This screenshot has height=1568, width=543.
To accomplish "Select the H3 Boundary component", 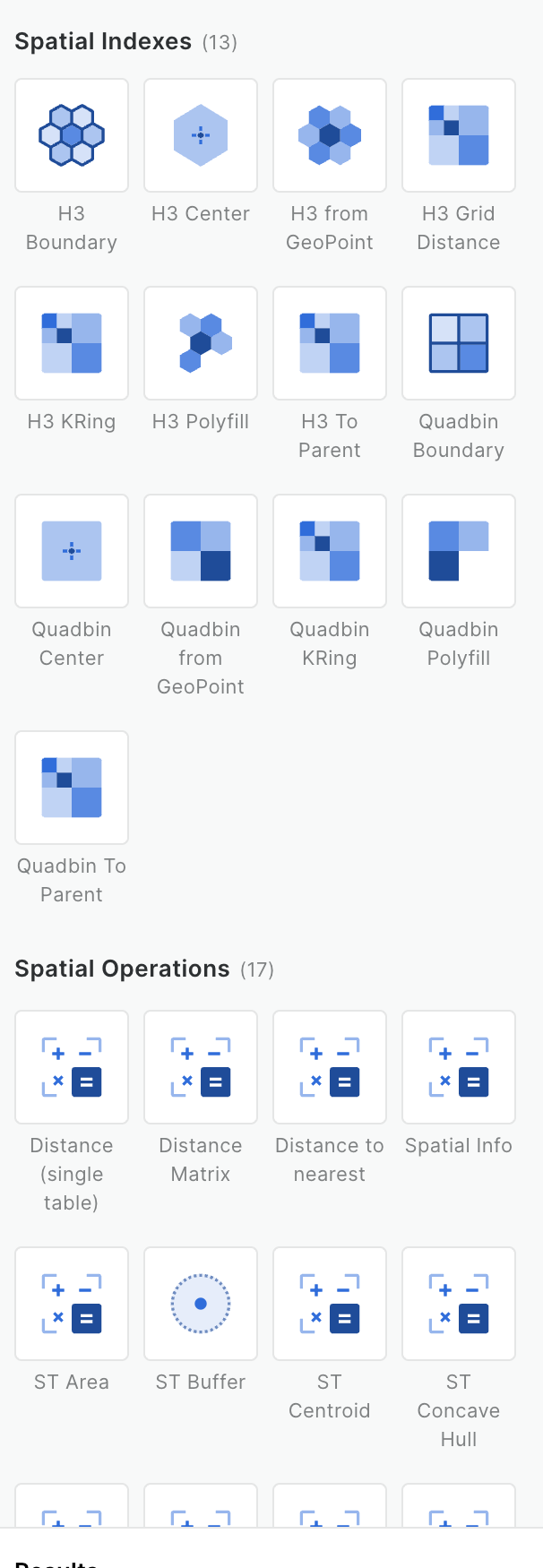I will point(72,135).
